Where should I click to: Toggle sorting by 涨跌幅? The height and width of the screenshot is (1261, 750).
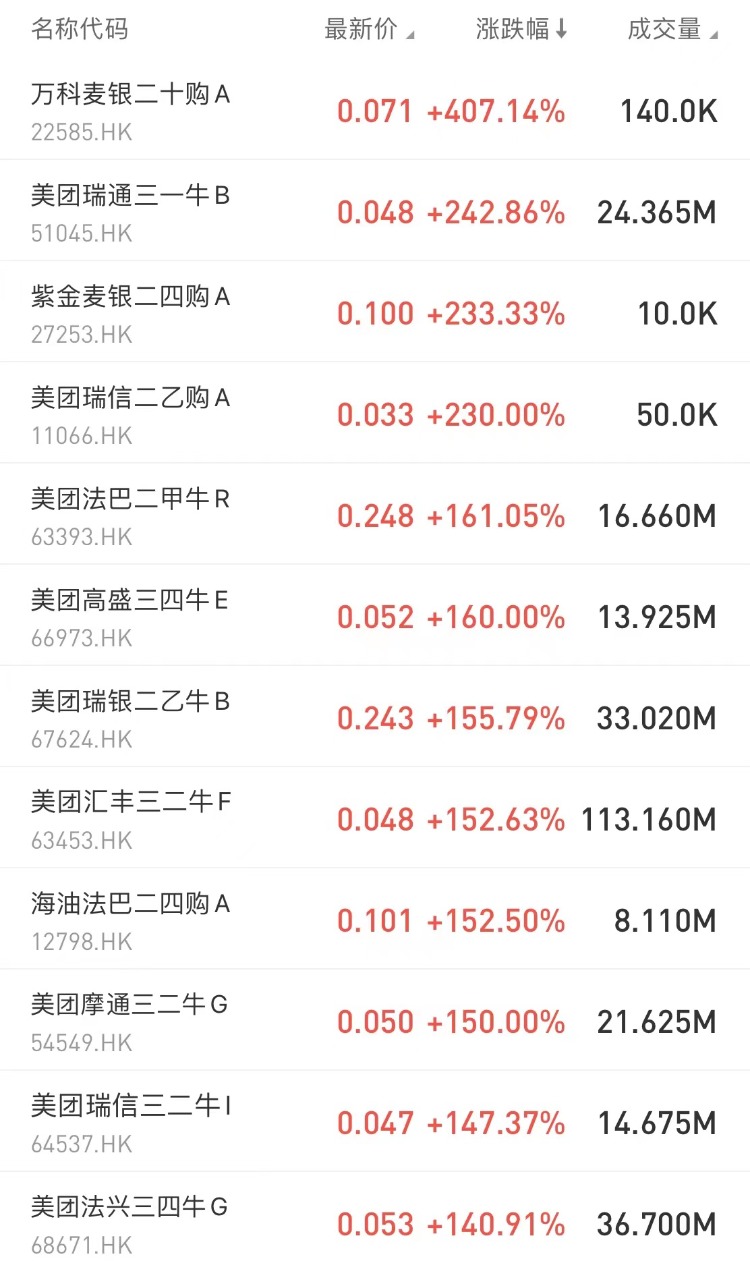coord(522,30)
